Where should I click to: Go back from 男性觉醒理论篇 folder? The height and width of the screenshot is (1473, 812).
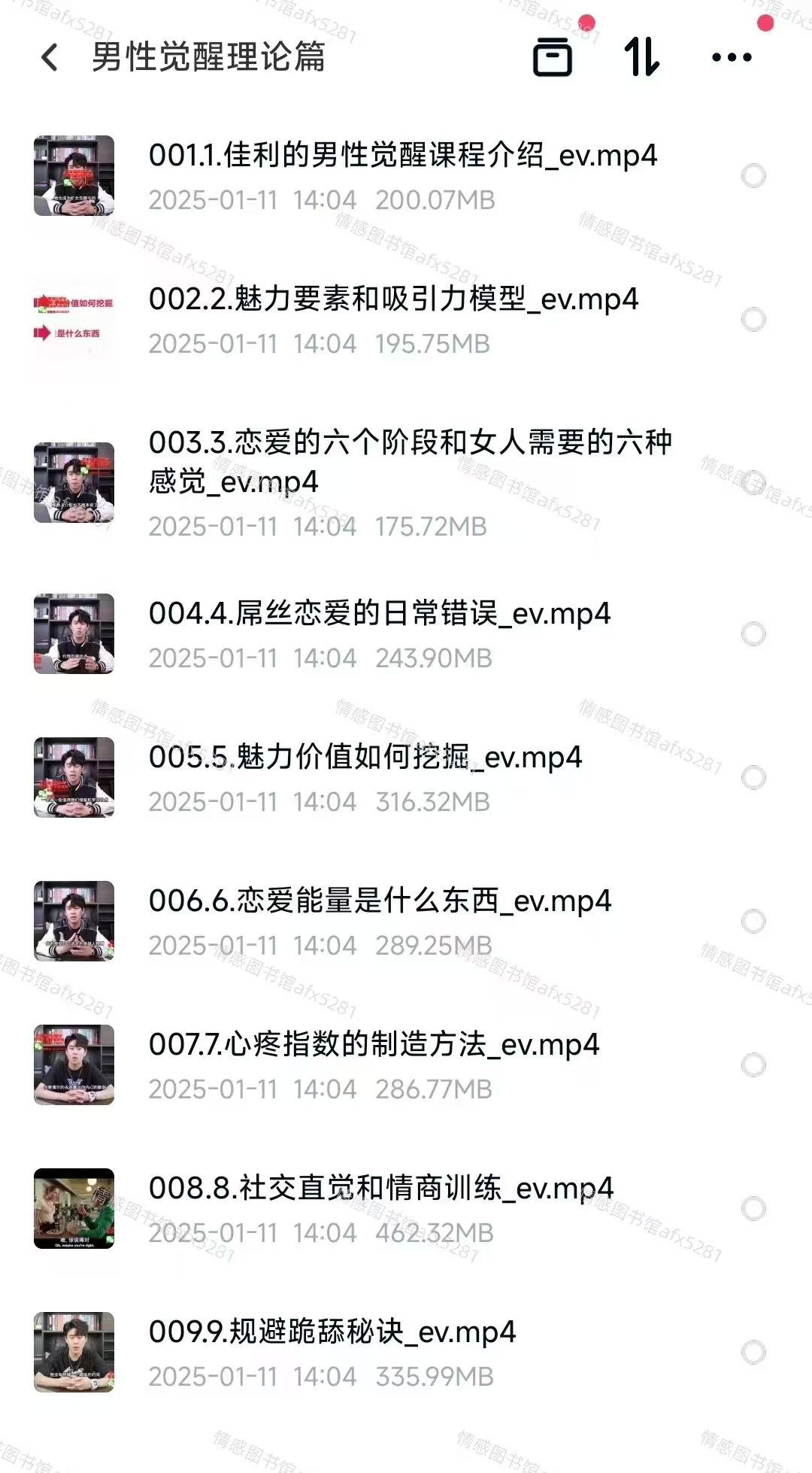click(x=50, y=57)
